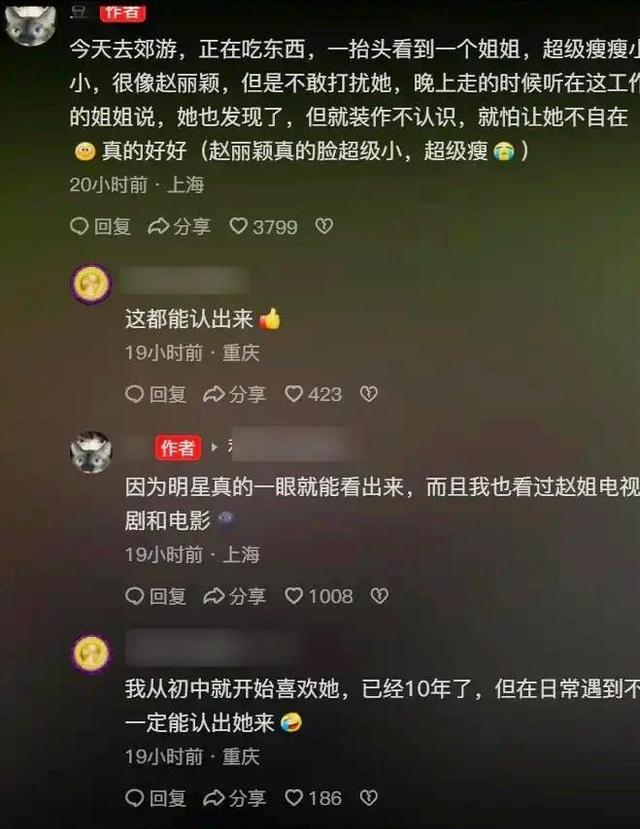Image resolution: width=640 pixels, height=829 pixels.
Task: Share the comment with 186 likes
Action: click(235, 798)
